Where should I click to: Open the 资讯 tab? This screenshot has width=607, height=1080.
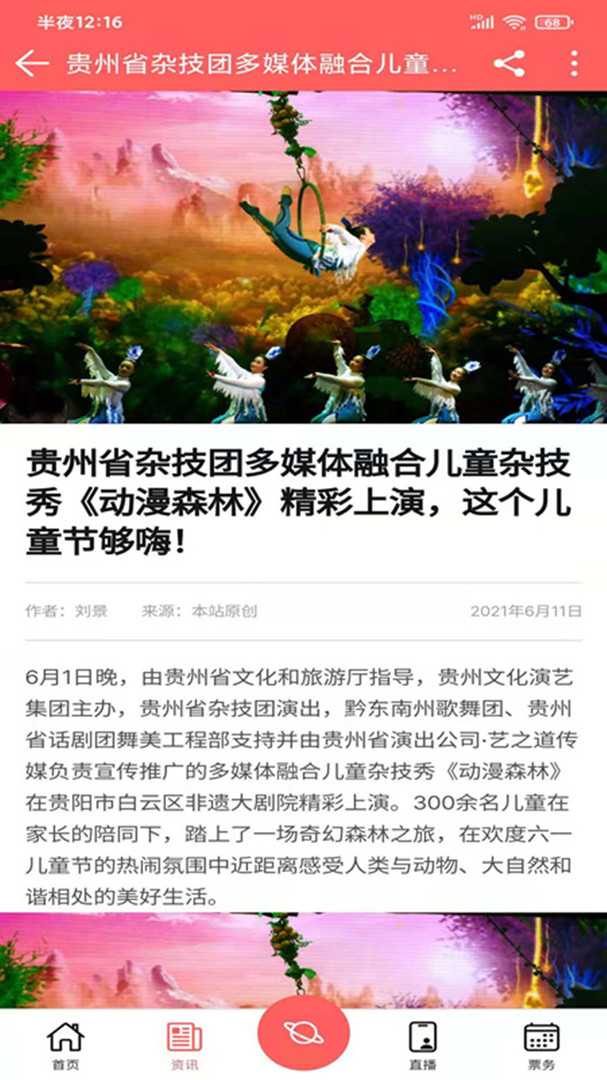tap(184, 1045)
